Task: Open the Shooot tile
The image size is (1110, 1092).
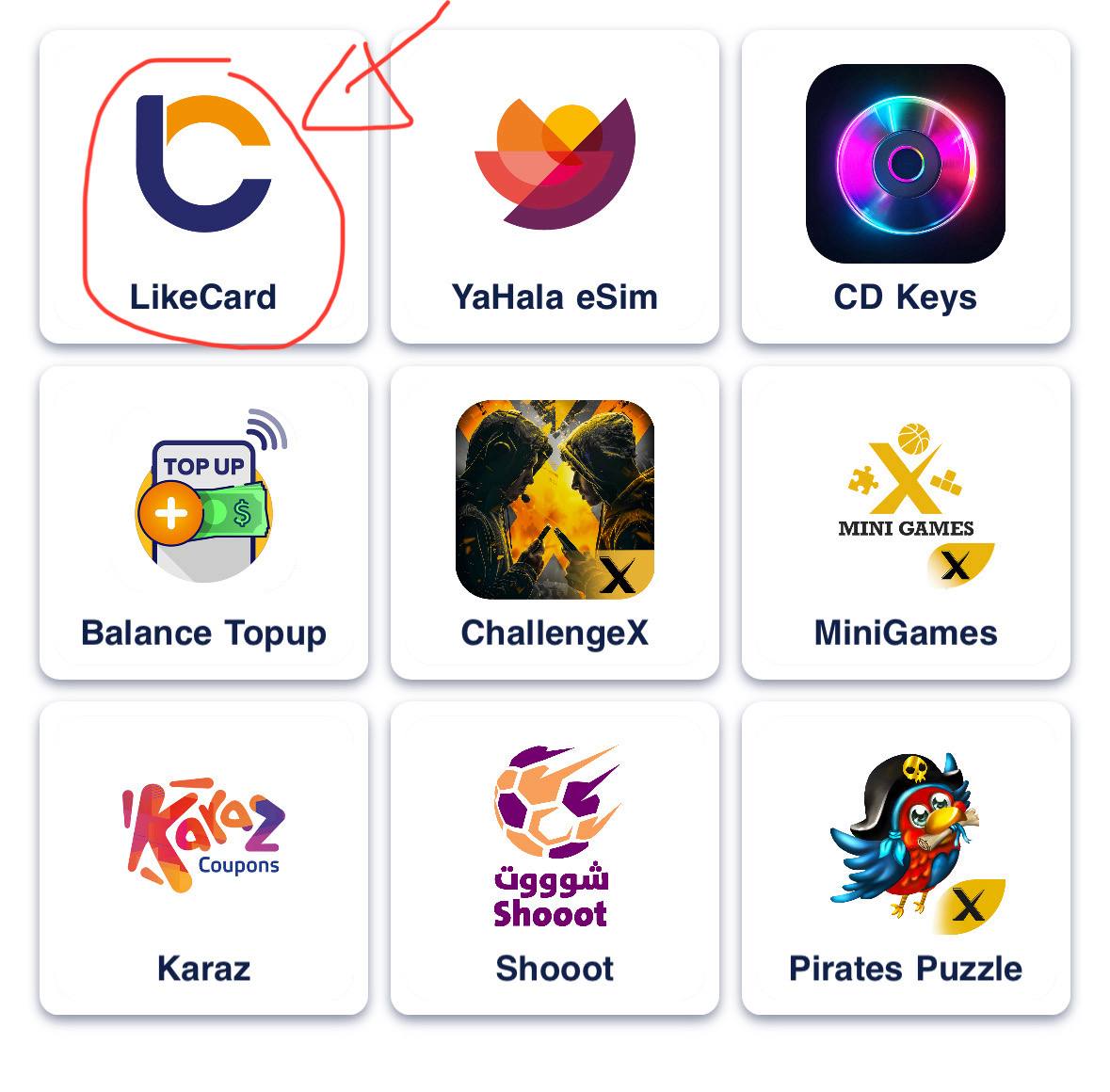Action: coord(555,857)
